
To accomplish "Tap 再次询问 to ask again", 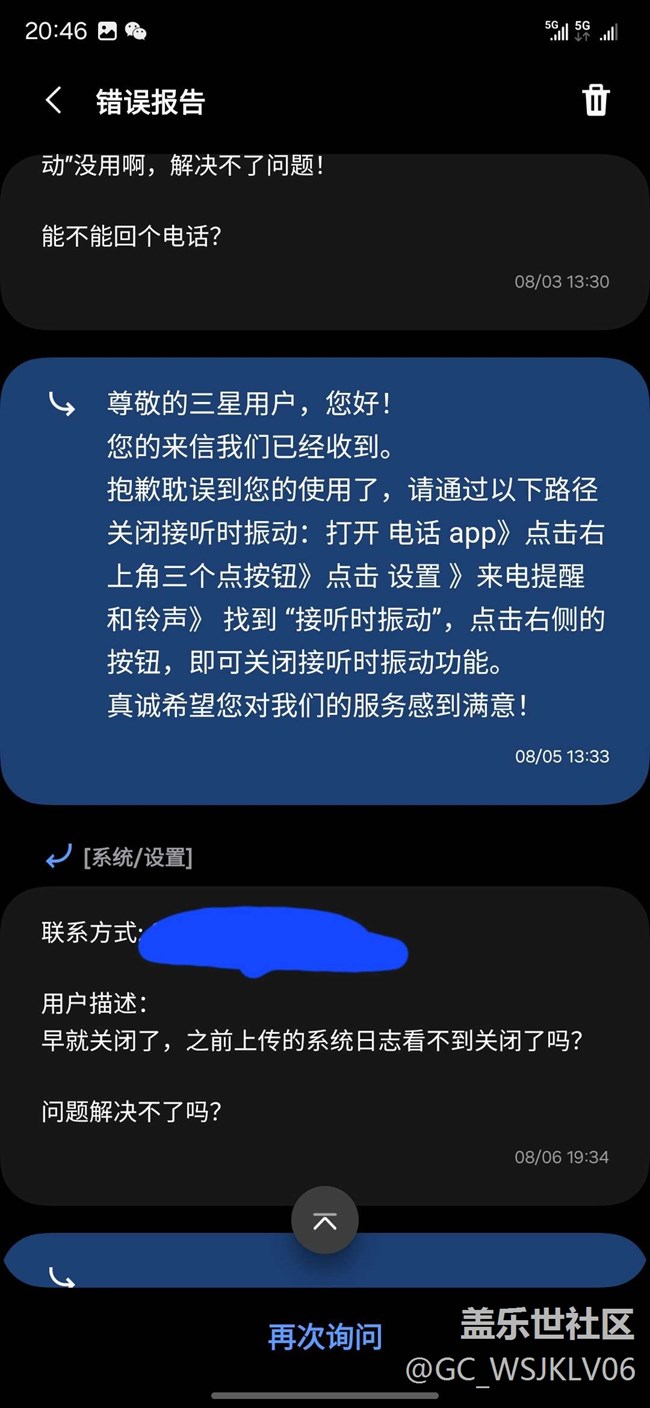I will pos(325,1337).
